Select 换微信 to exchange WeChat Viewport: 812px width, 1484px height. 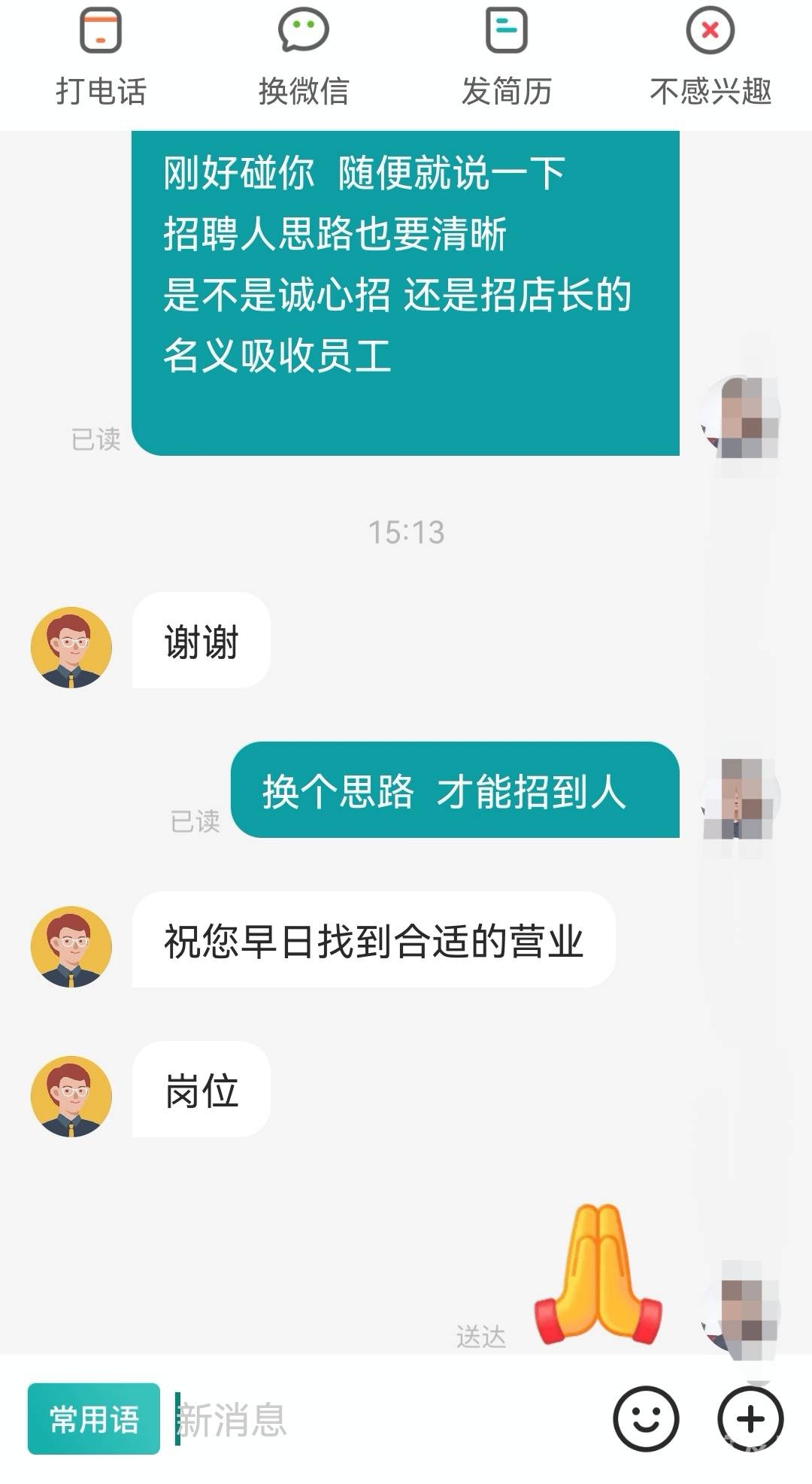click(x=304, y=56)
